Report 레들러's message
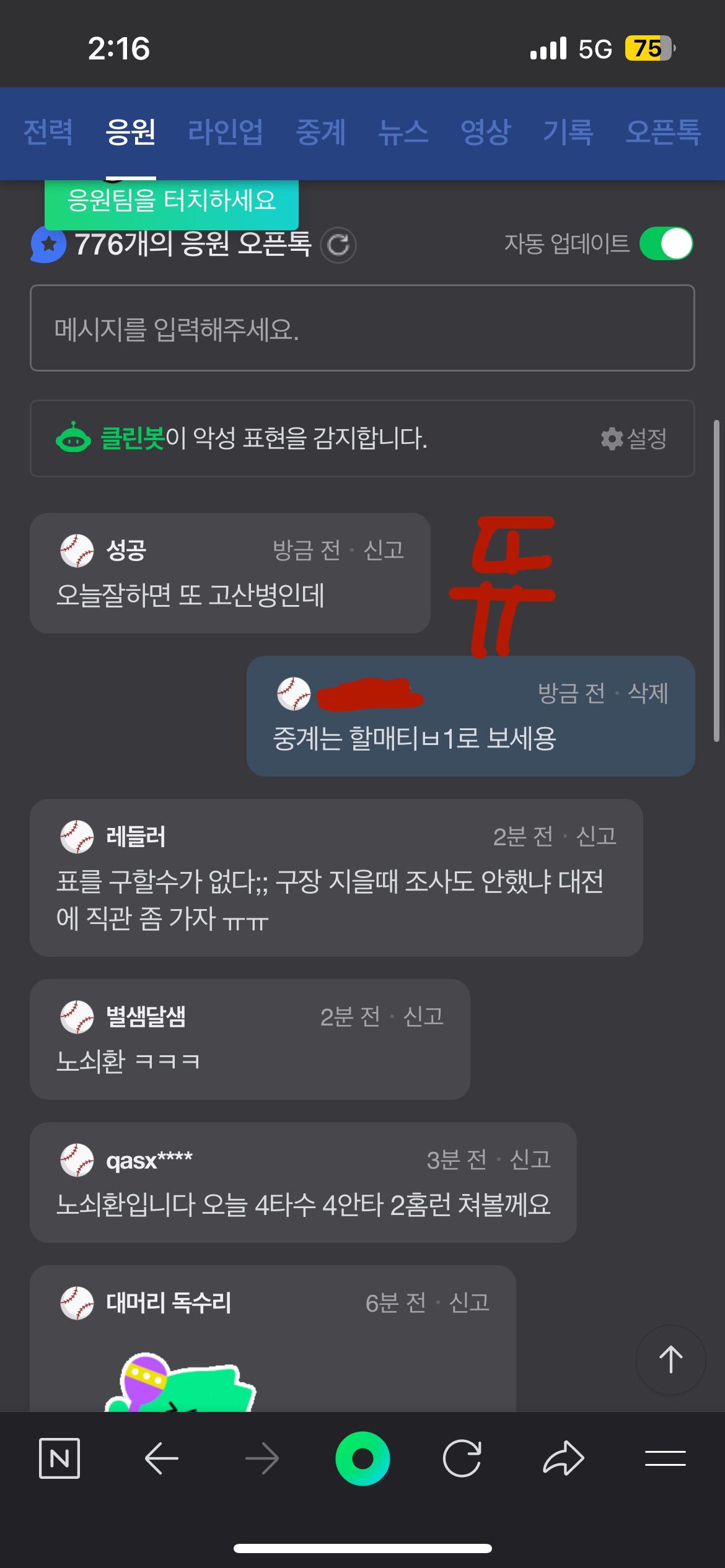The width and height of the screenshot is (725, 1568). (x=596, y=837)
